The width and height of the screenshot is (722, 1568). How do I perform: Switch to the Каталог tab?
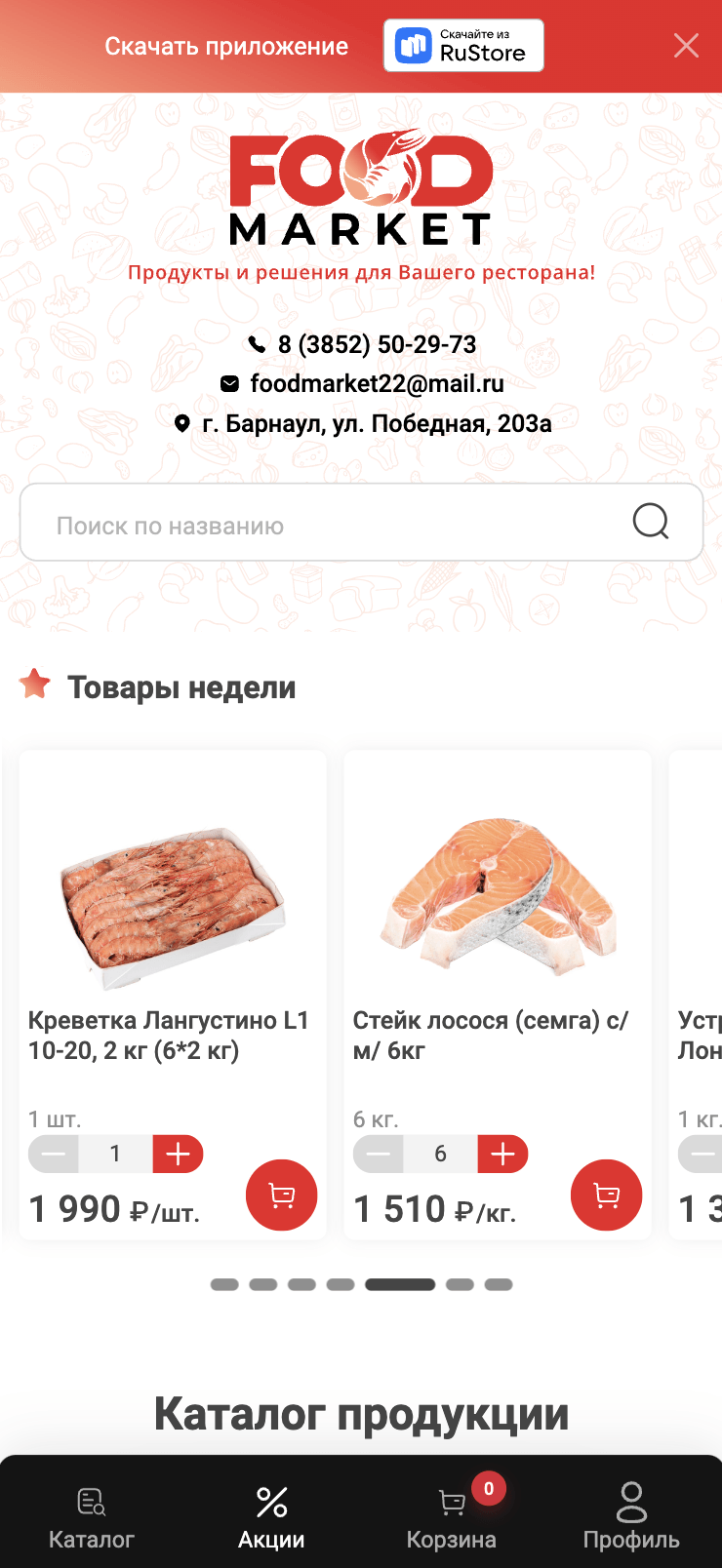click(x=92, y=1516)
